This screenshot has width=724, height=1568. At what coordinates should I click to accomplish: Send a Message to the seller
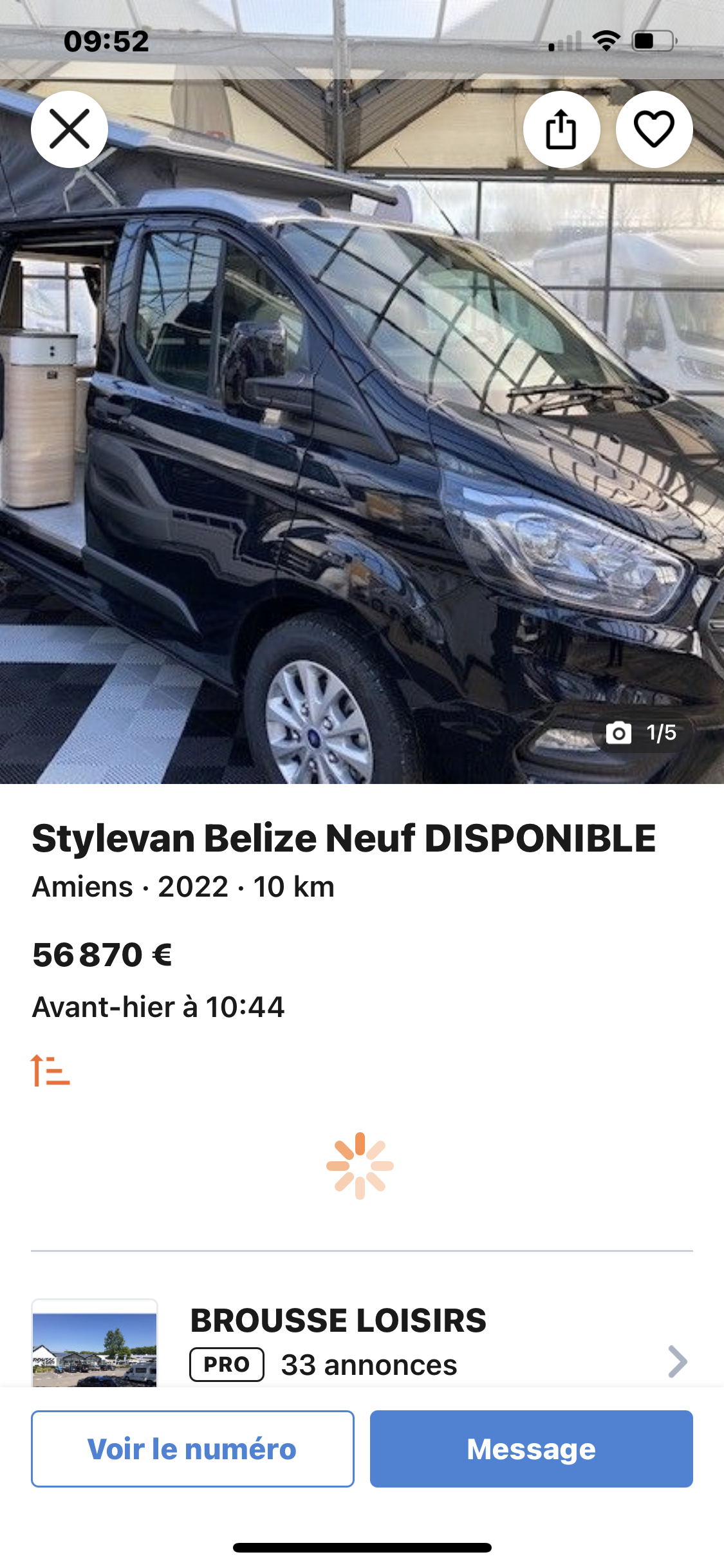pyautogui.click(x=531, y=1449)
